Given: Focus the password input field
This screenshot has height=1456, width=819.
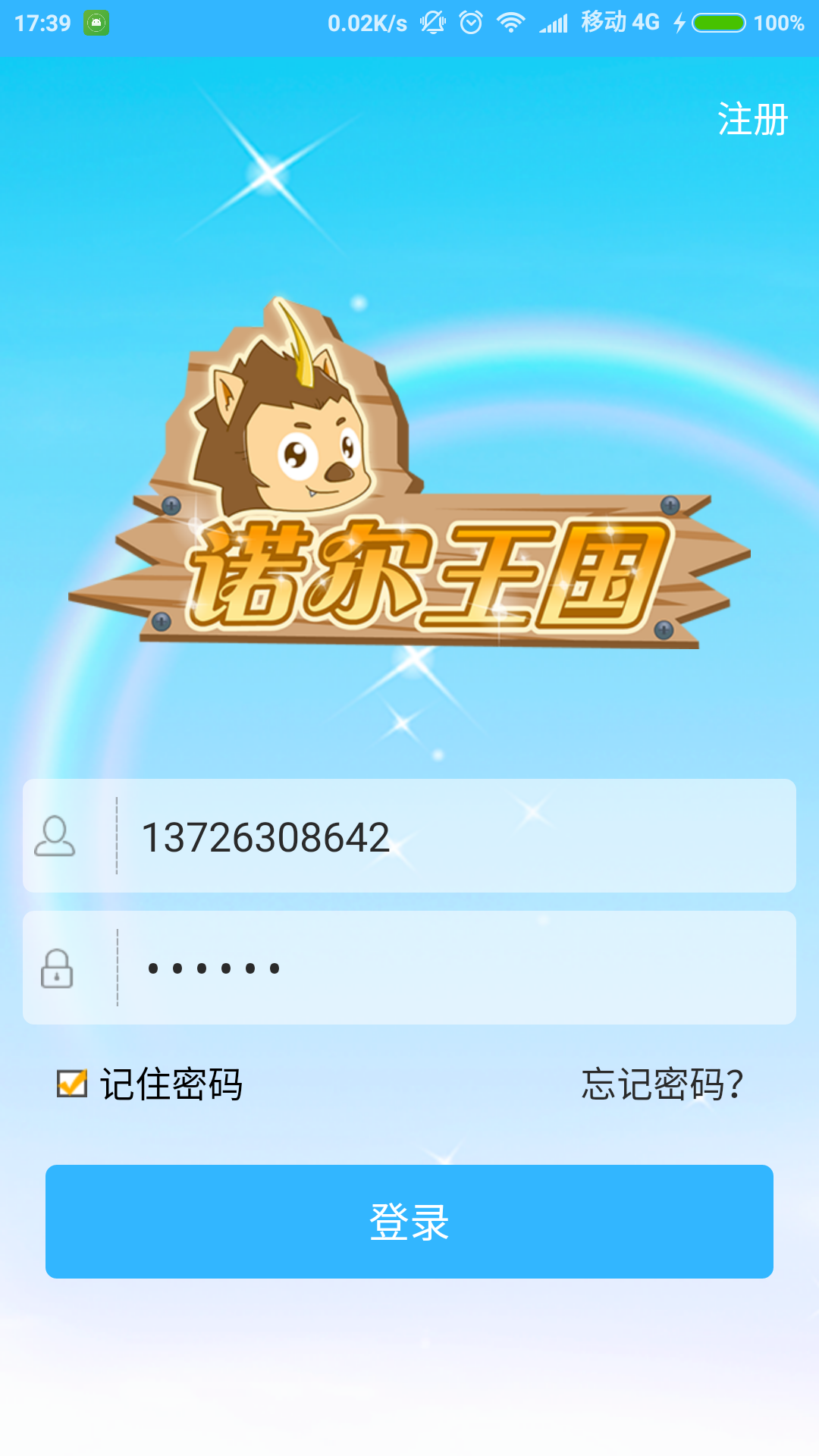Looking at the screenshot, I should point(455,968).
